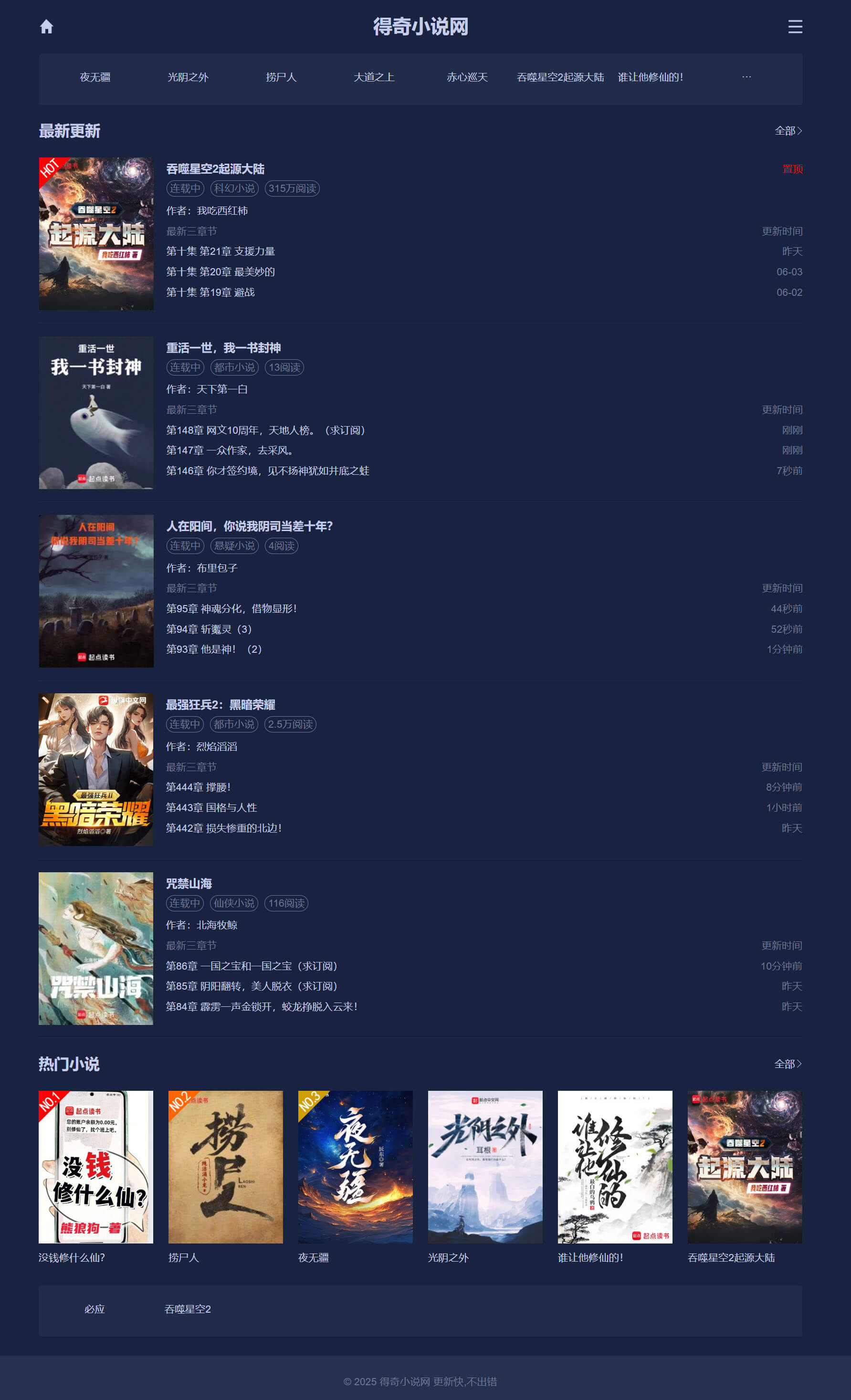Read 第148章 网文10周年 chapter

point(267,430)
